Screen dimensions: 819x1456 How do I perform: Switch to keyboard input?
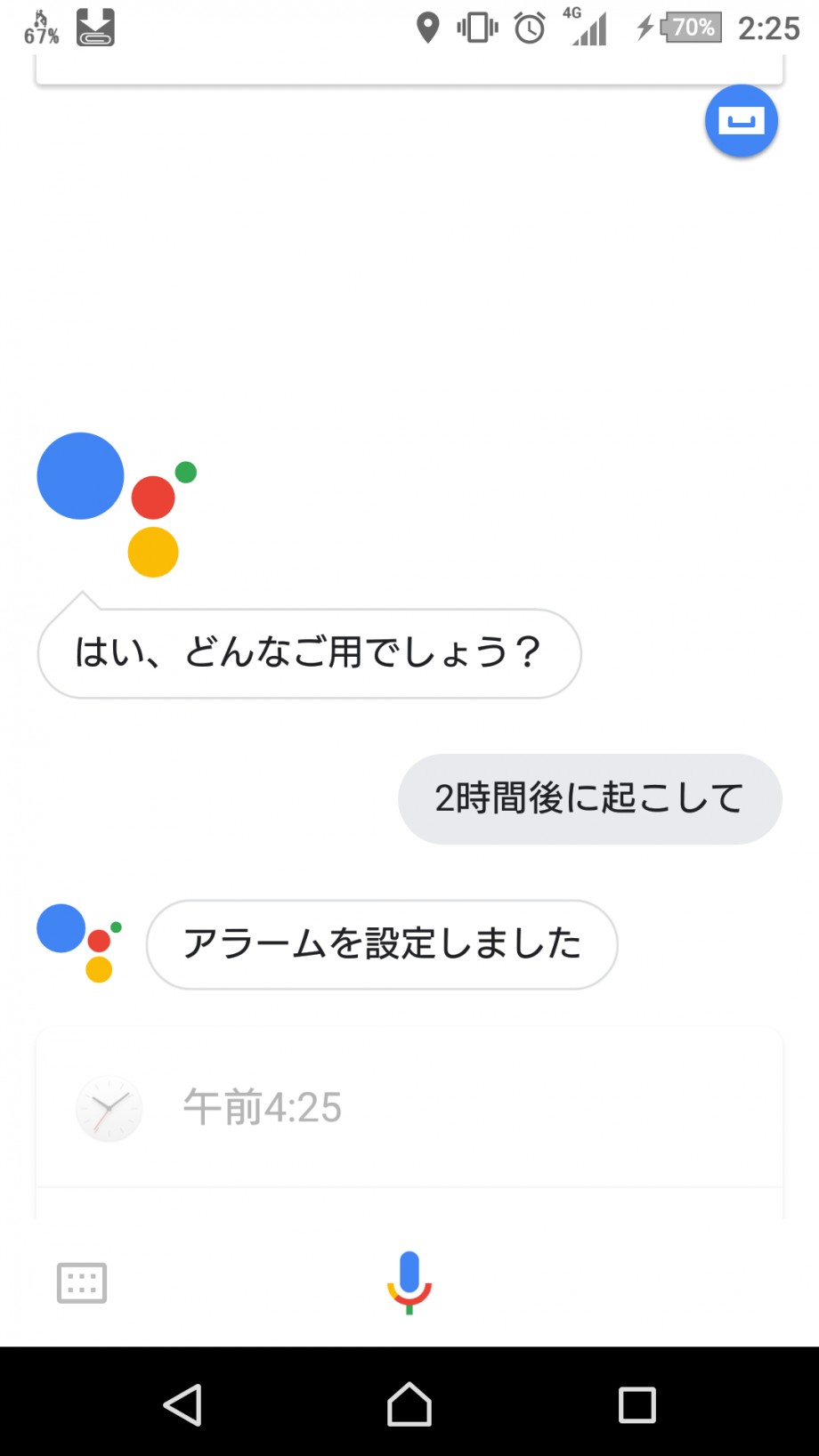tap(82, 1282)
